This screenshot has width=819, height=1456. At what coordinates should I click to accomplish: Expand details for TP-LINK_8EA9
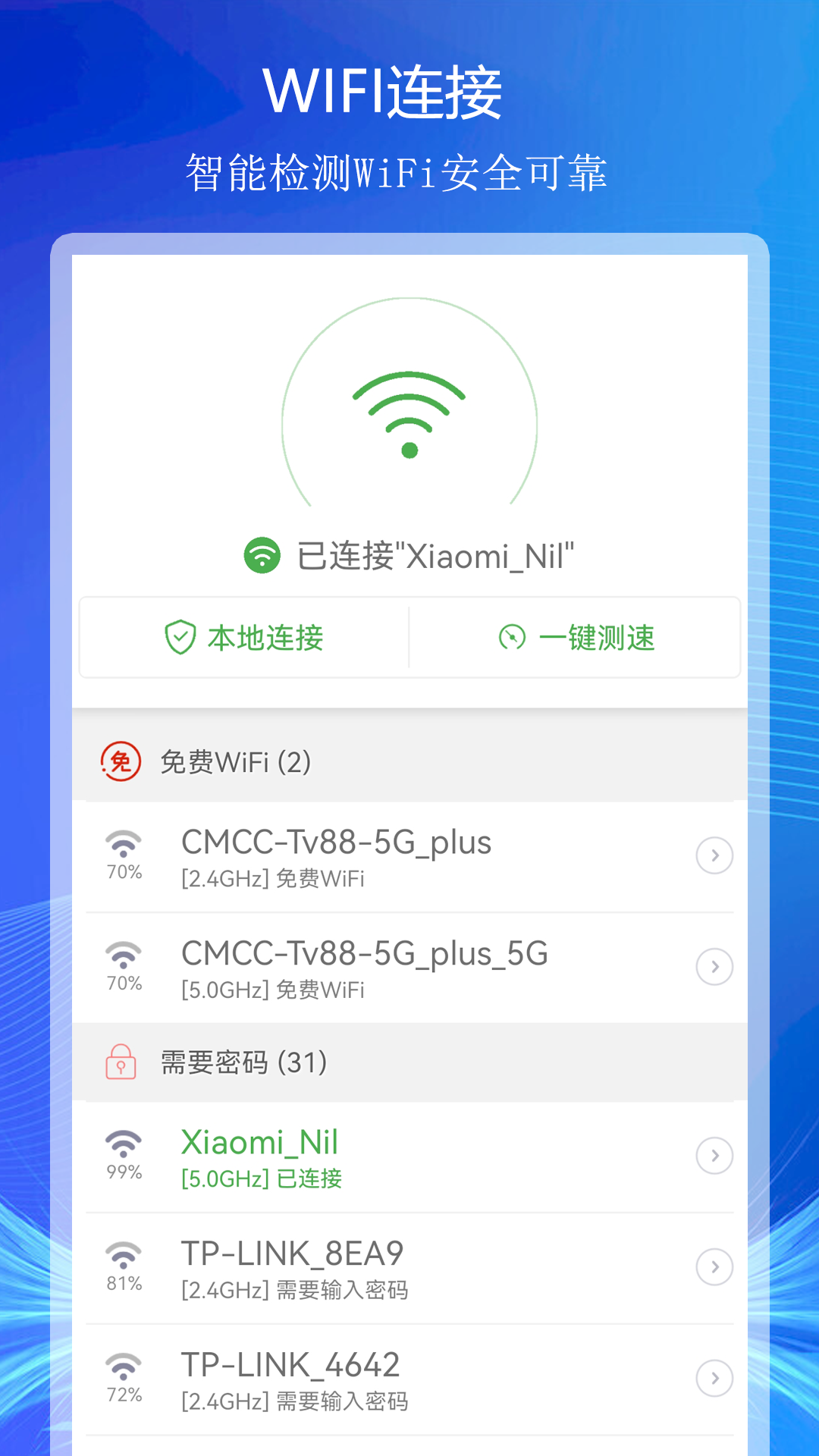[x=714, y=1266]
